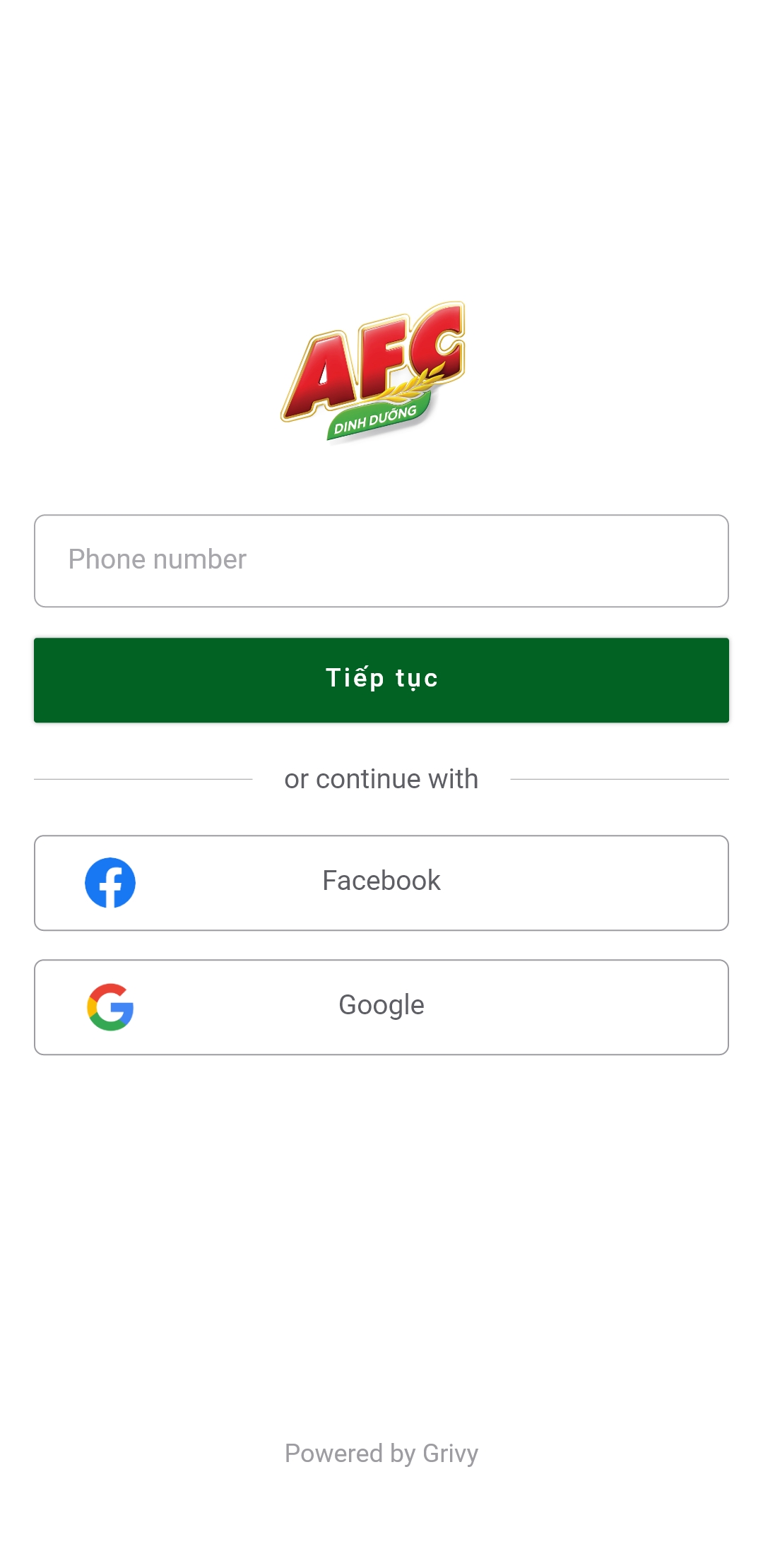This screenshot has height=1568, width=763.
Task: Focus the Phone number field
Action: (x=381, y=560)
